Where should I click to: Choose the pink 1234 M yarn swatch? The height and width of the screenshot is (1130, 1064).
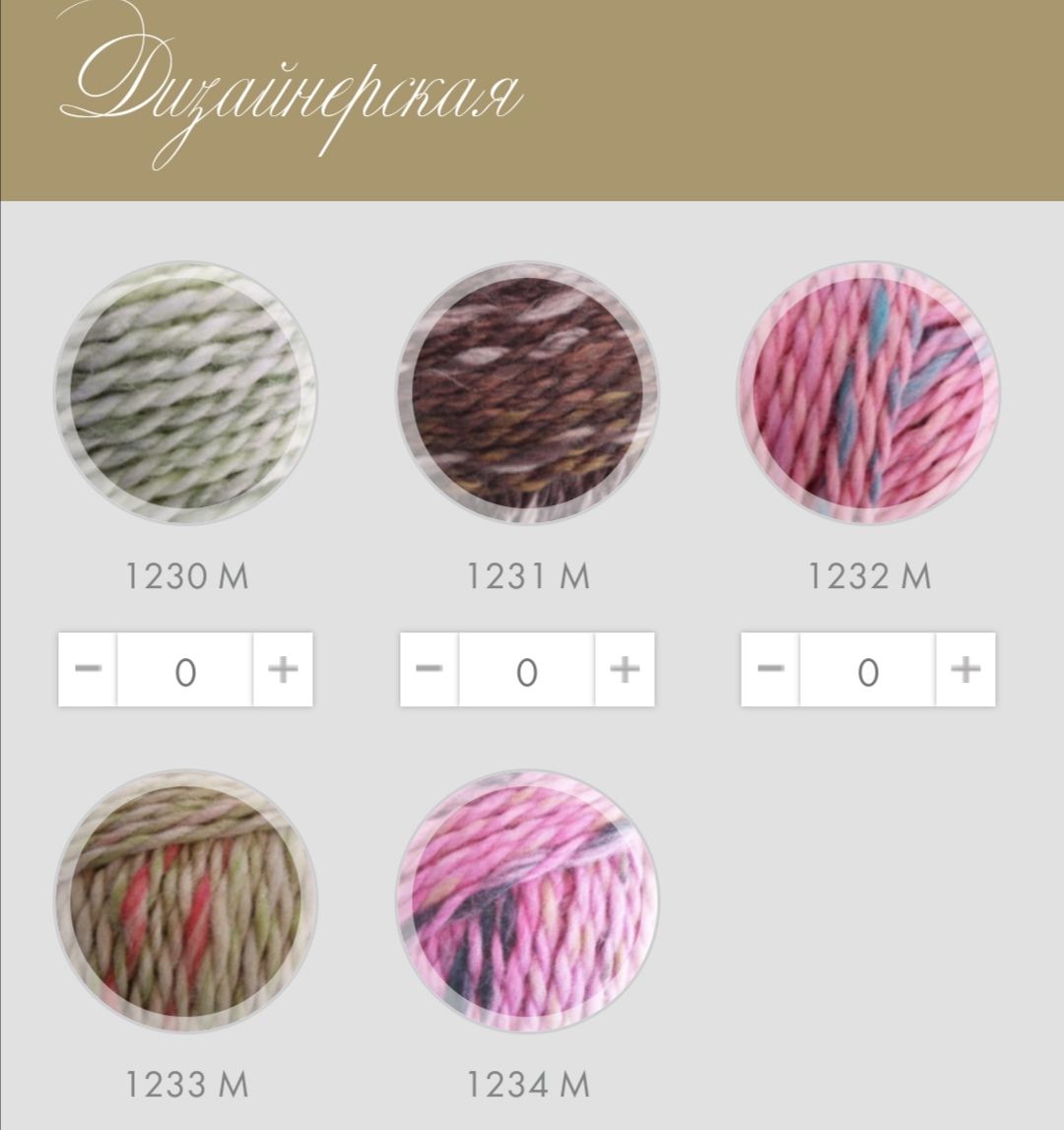[527, 900]
